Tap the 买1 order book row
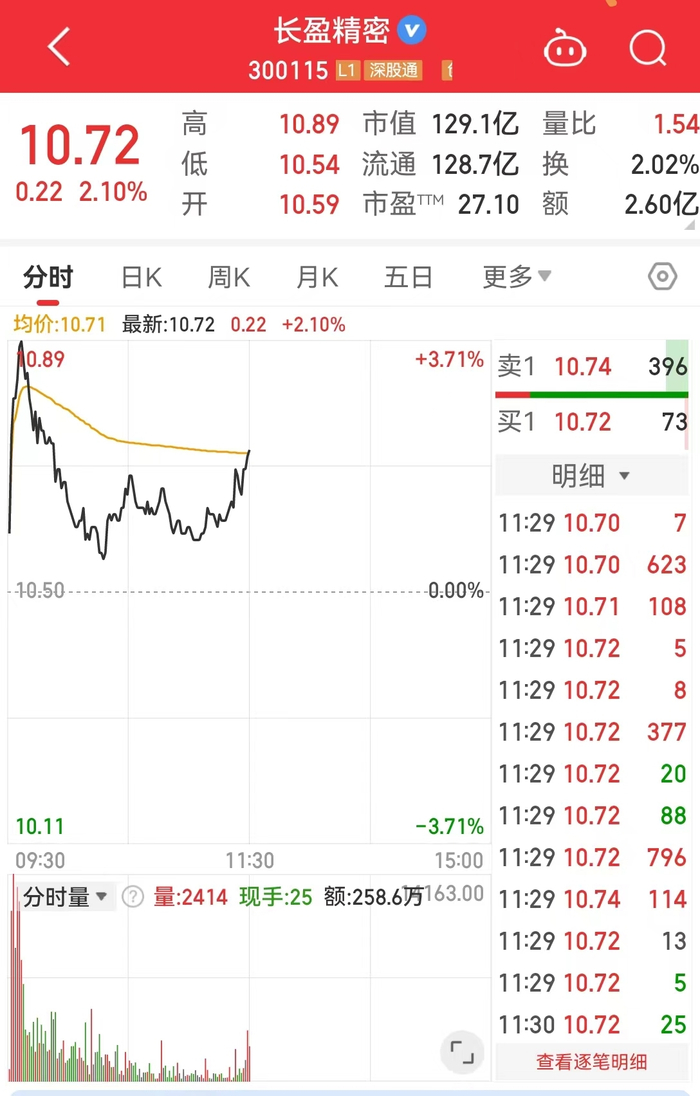 (x=592, y=422)
